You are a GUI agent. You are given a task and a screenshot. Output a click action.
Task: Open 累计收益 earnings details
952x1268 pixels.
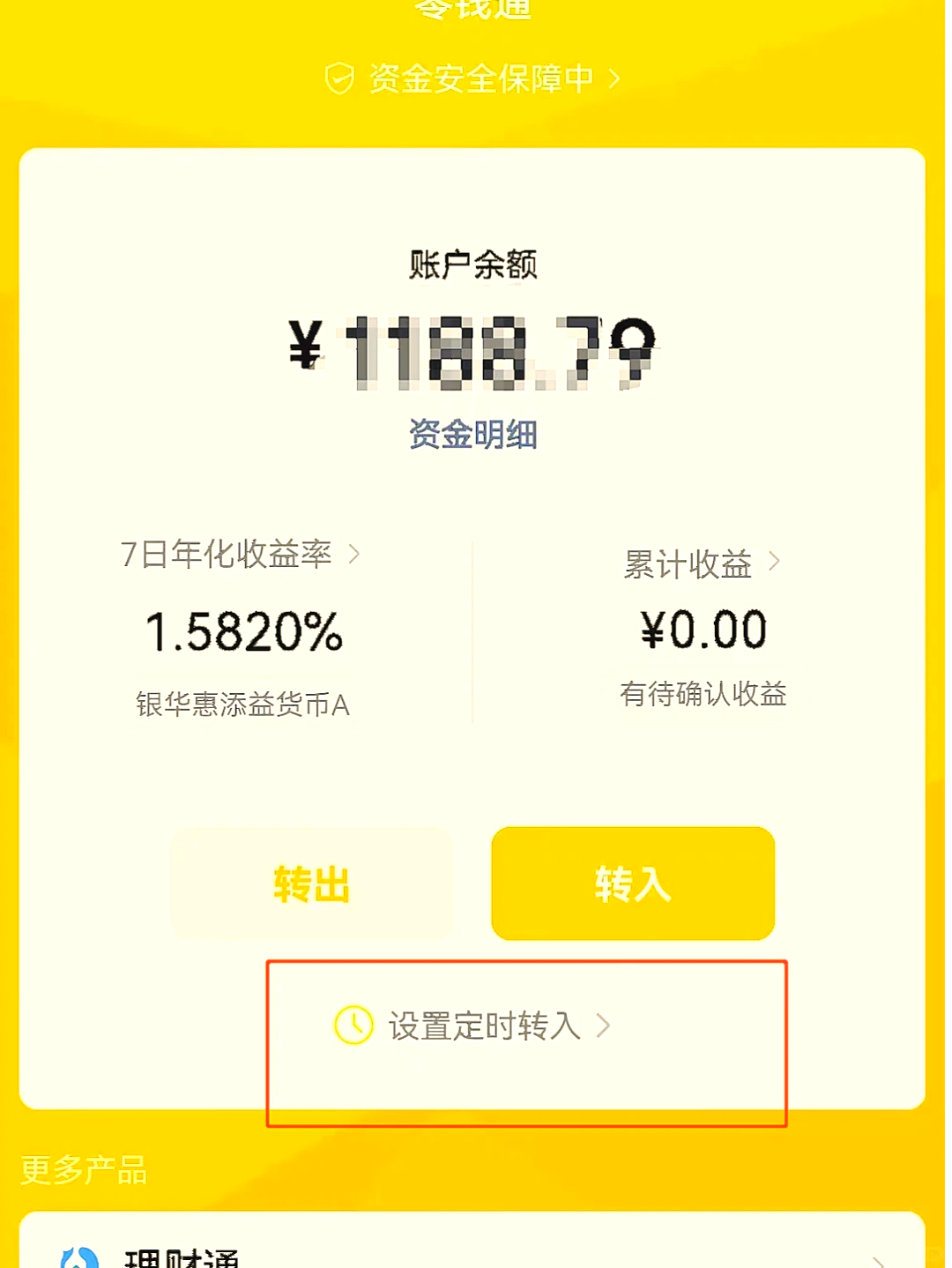coord(701,563)
